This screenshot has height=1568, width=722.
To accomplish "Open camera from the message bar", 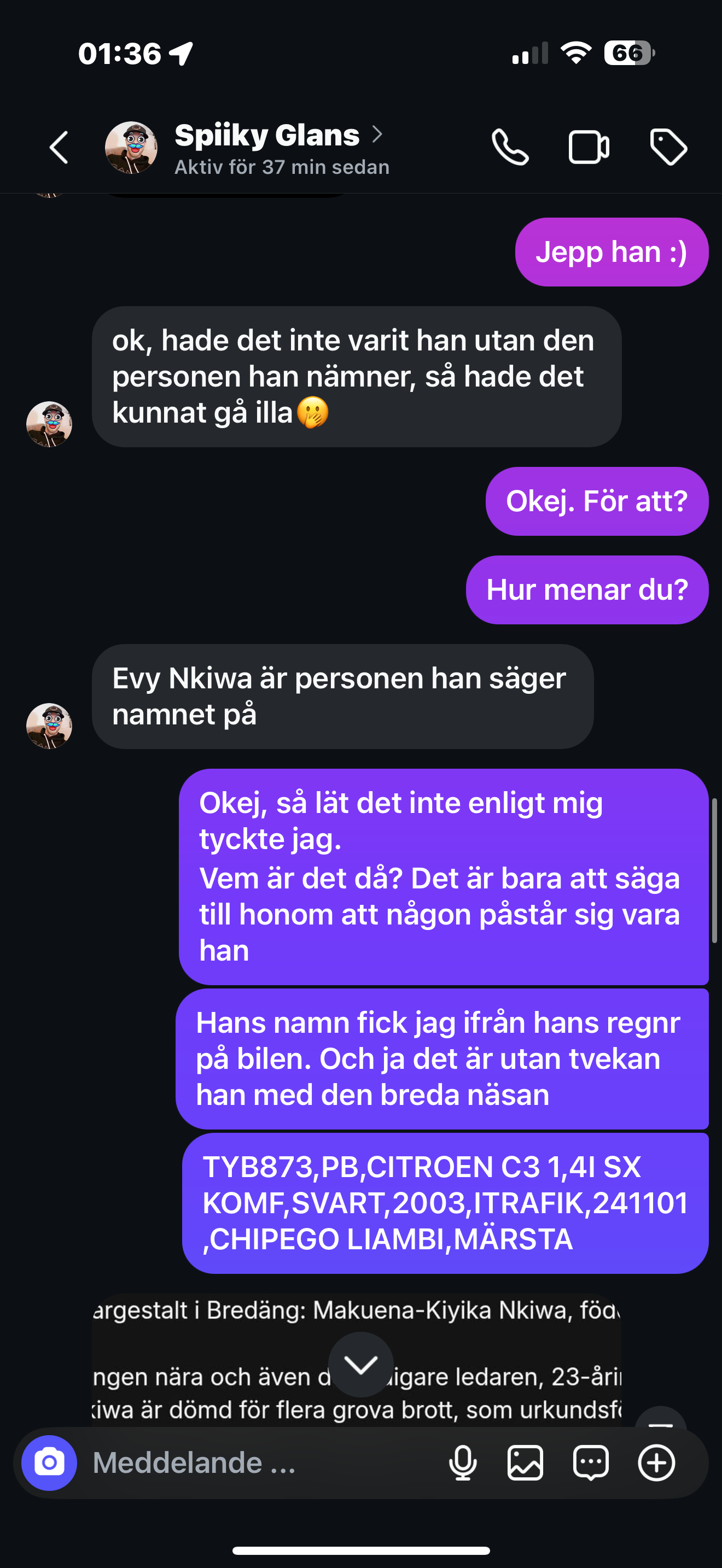I will [49, 1462].
